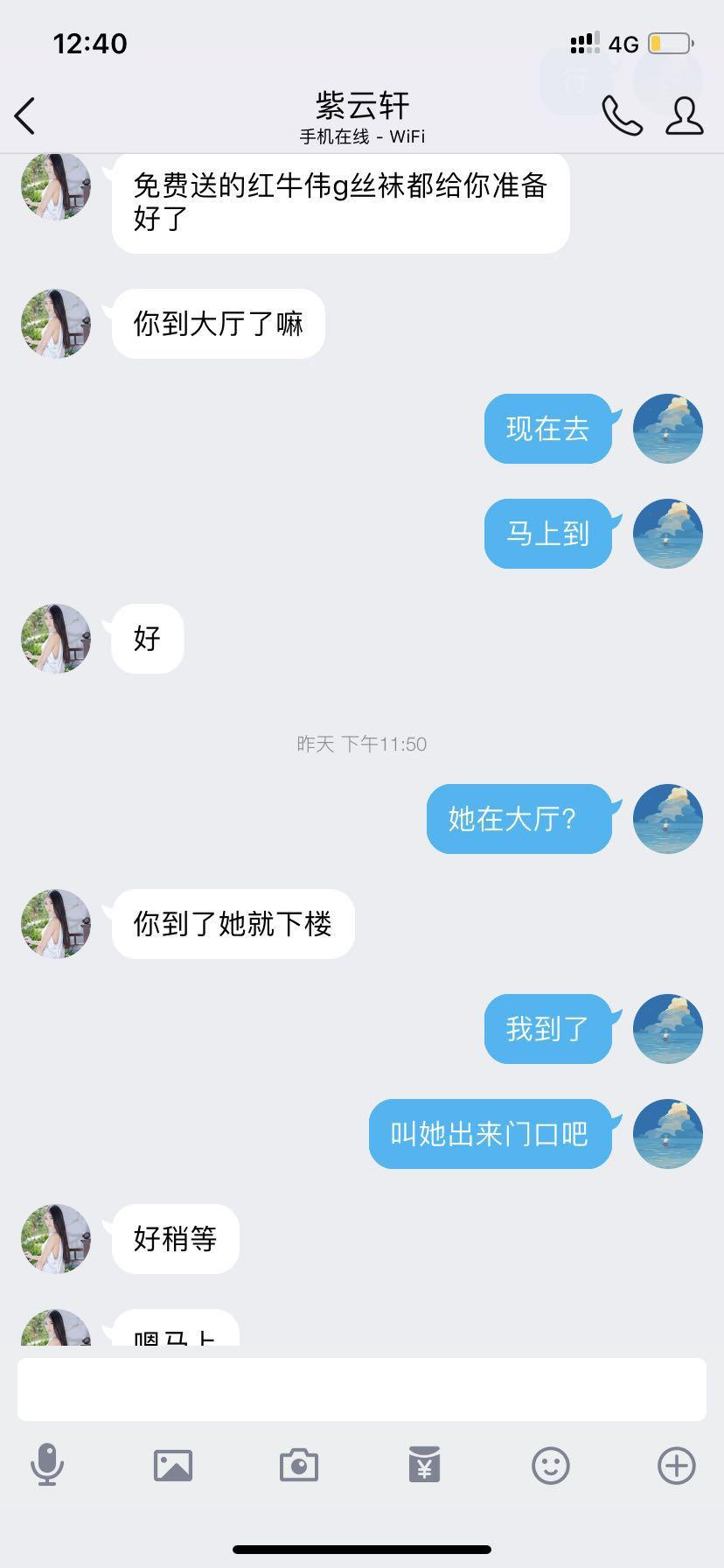Screen dimensions: 724x1568
Task: Open 紫云轩's contact profile
Action: click(x=684, y=115)
